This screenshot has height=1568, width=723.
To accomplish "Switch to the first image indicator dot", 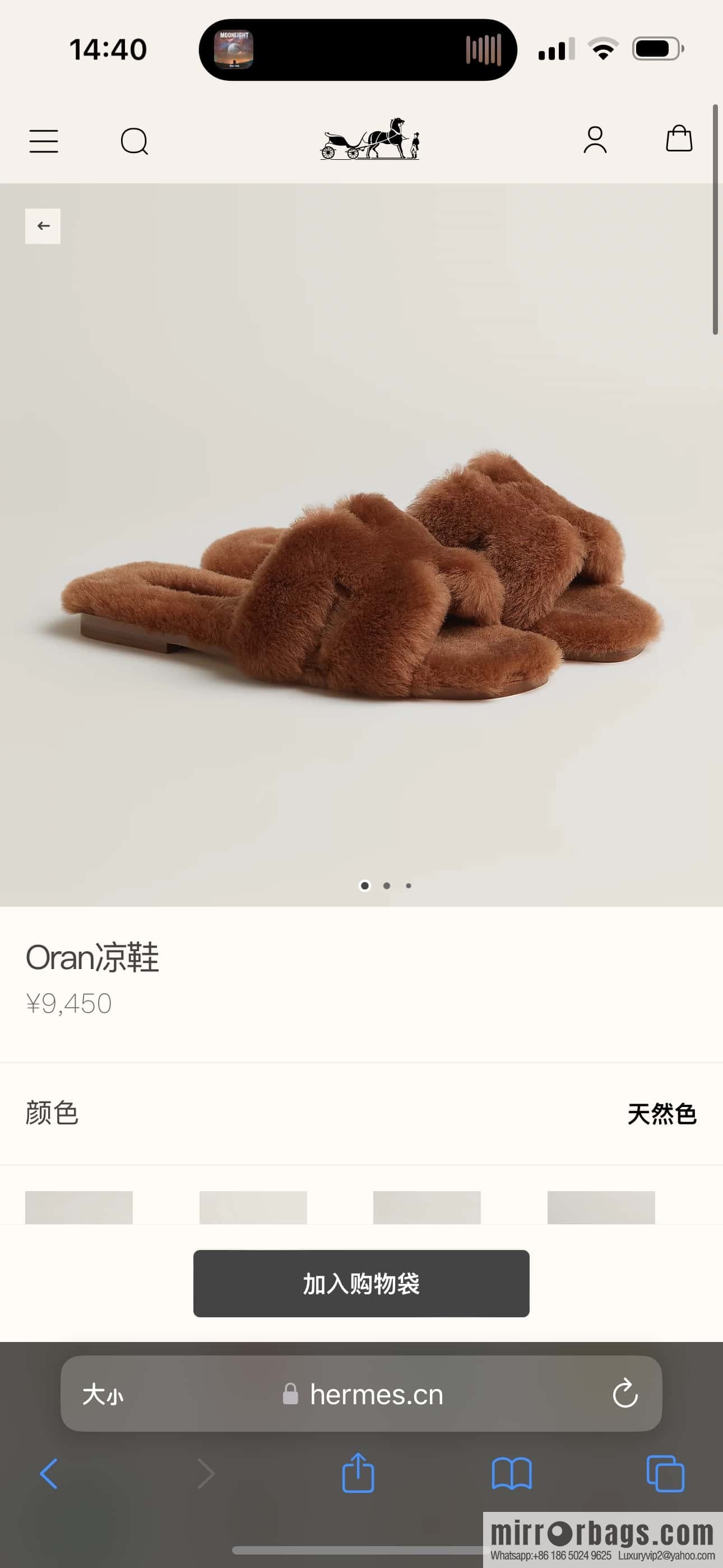I will coord(364,886).
